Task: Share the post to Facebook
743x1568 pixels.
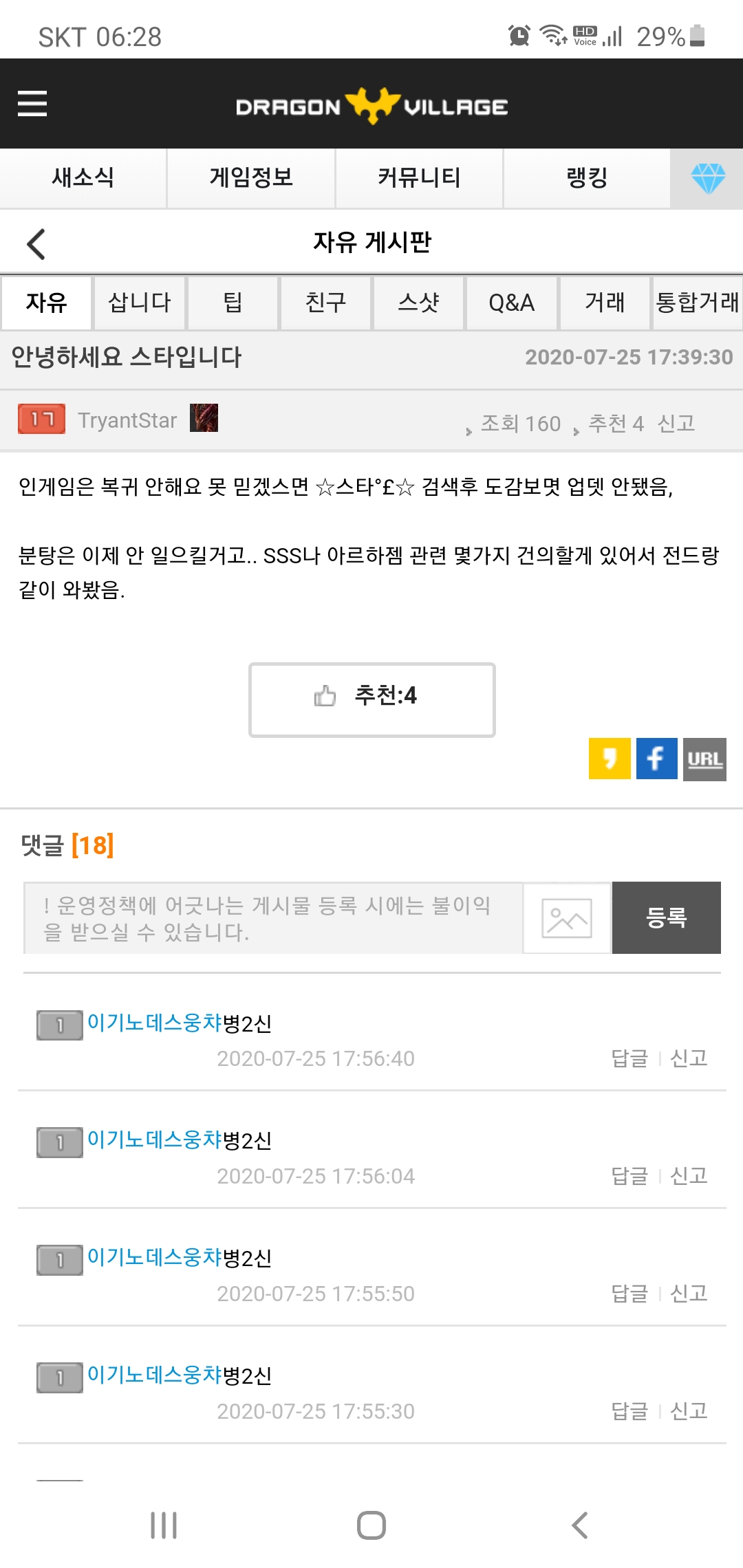Action: point(656,759)
